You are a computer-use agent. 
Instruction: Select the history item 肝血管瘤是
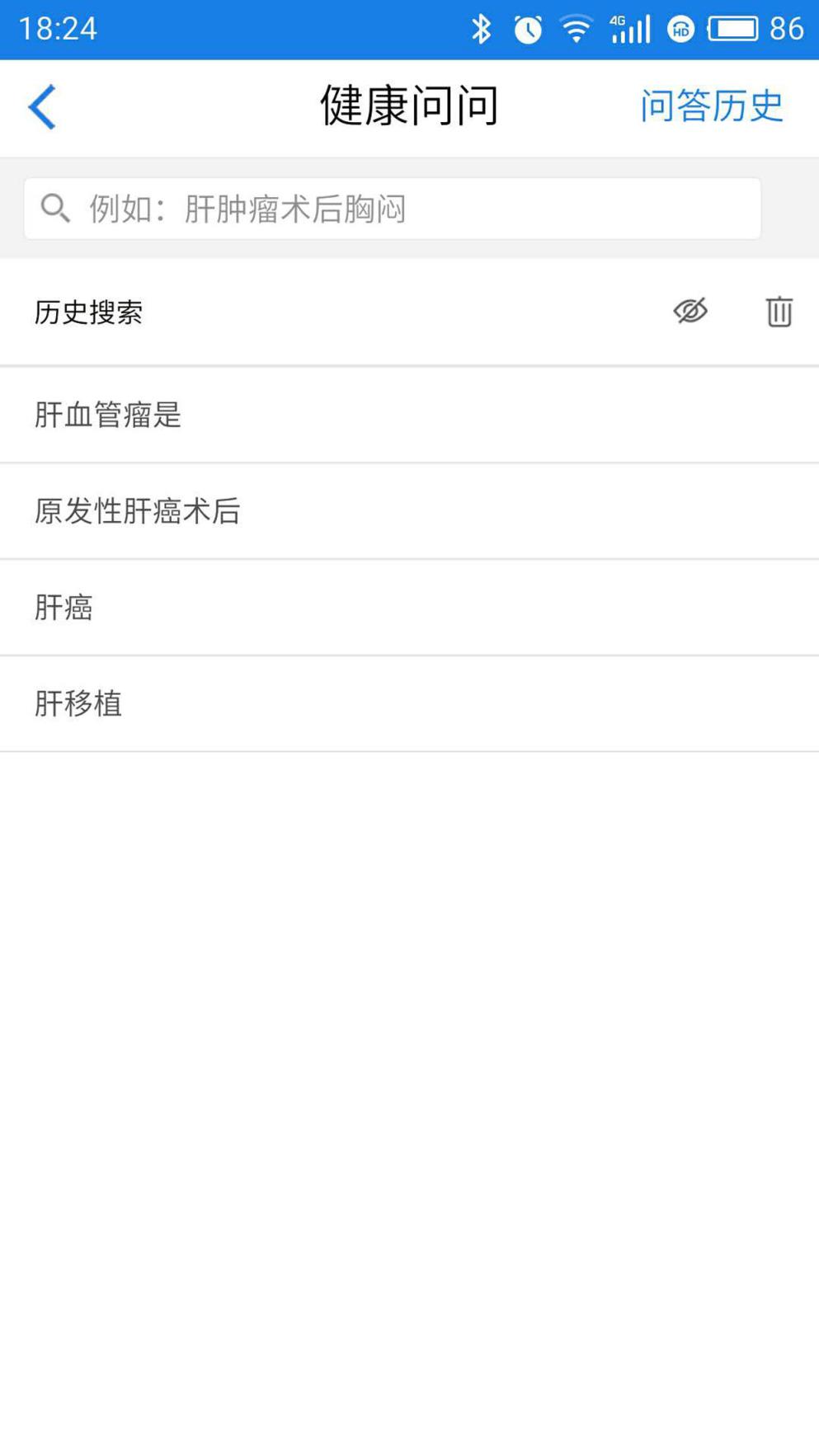point(107,414)
